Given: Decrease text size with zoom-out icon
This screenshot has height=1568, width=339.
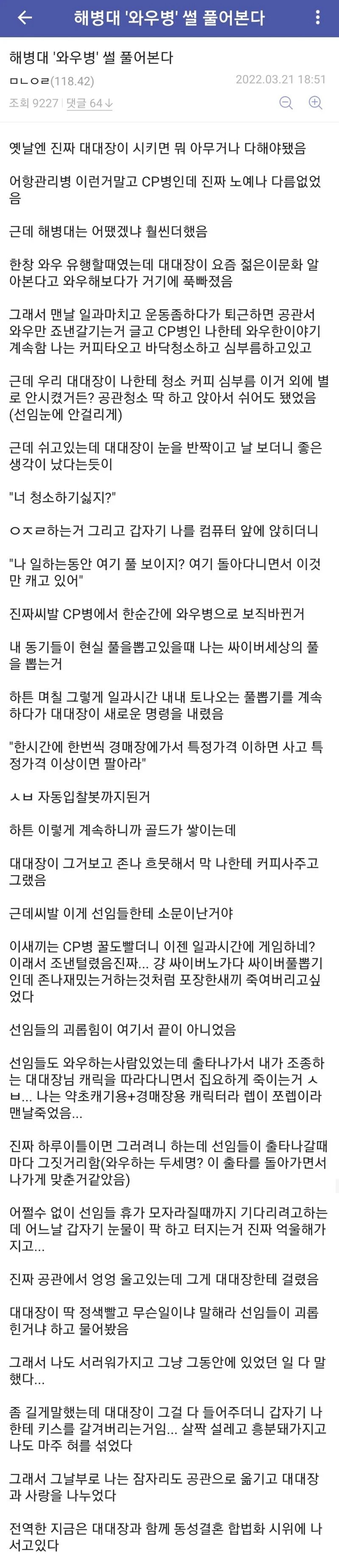Looking at the screenshot, I should pos(286,103).
